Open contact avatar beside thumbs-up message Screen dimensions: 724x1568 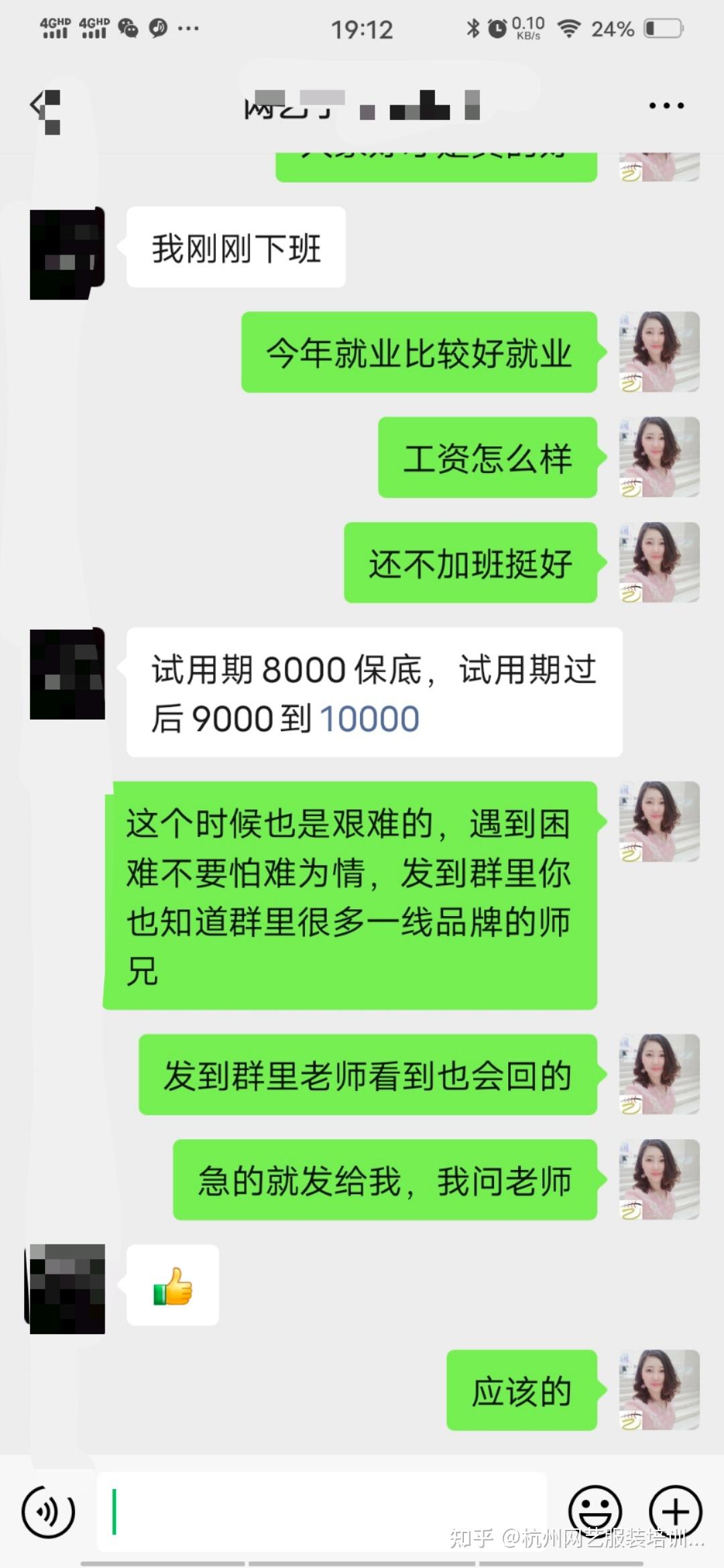(x=68, y=1289)
